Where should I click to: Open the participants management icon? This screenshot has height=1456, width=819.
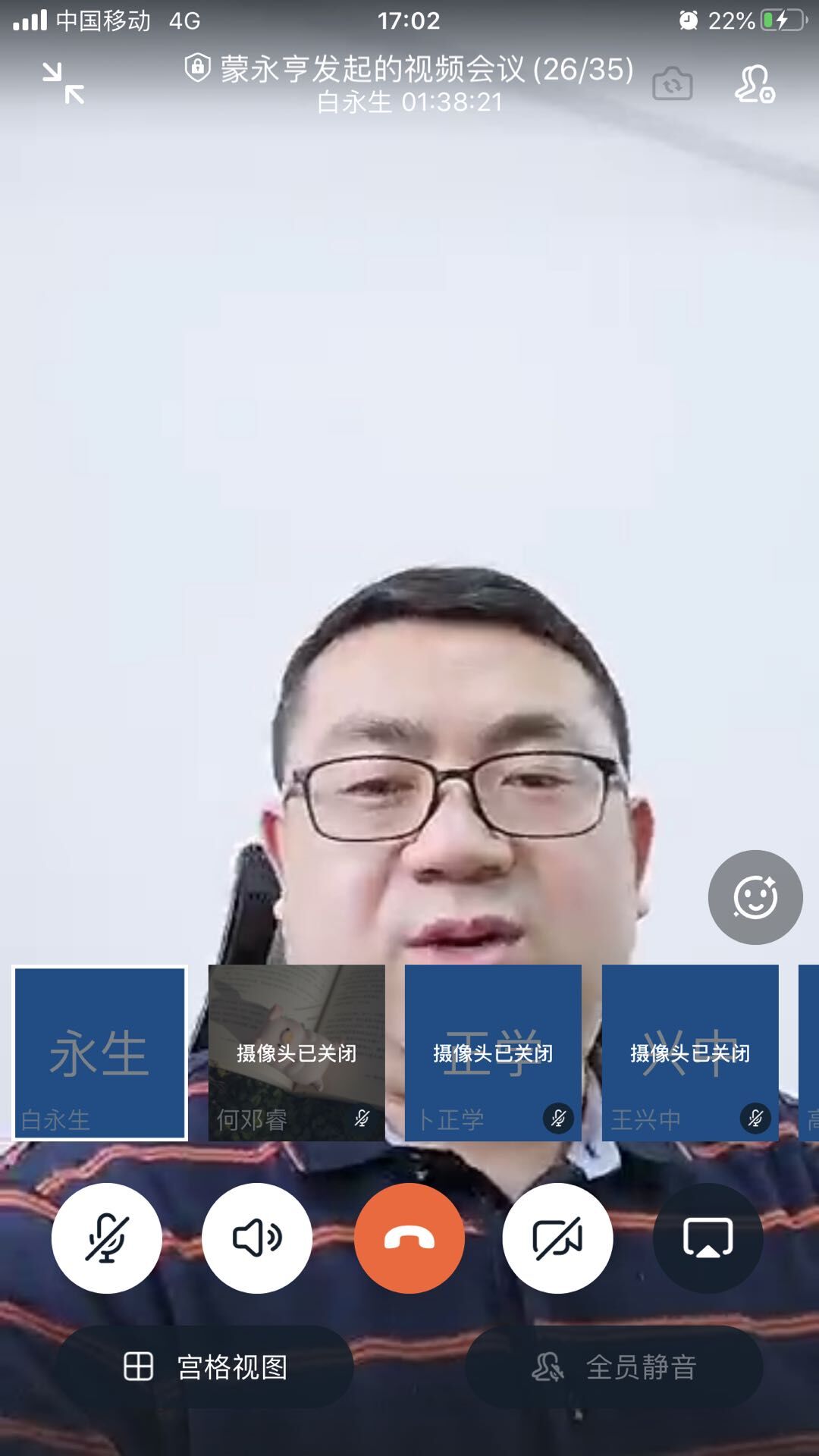coord(754,83)
